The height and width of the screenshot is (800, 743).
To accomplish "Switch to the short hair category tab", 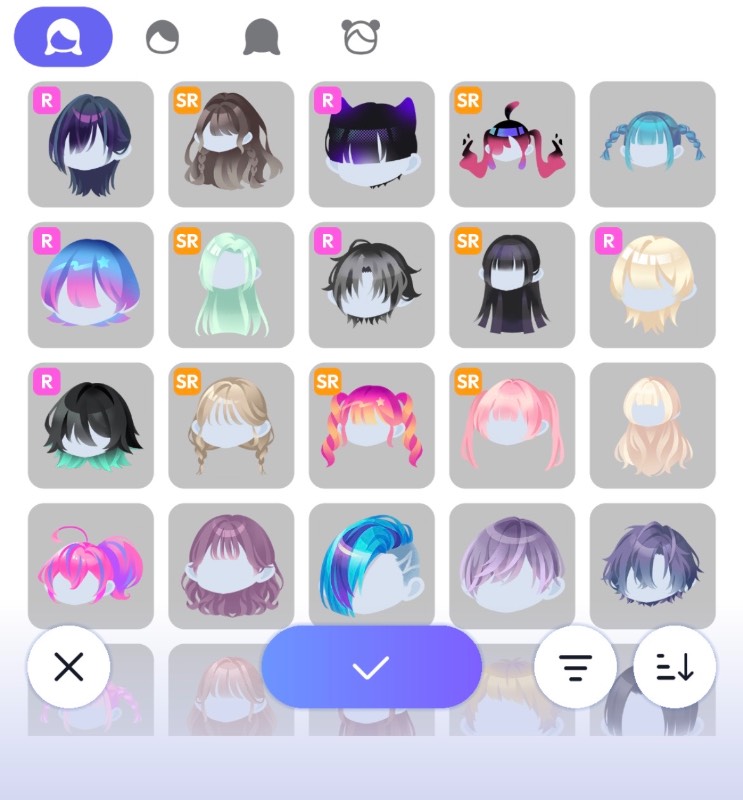I will tap(162, 38).
